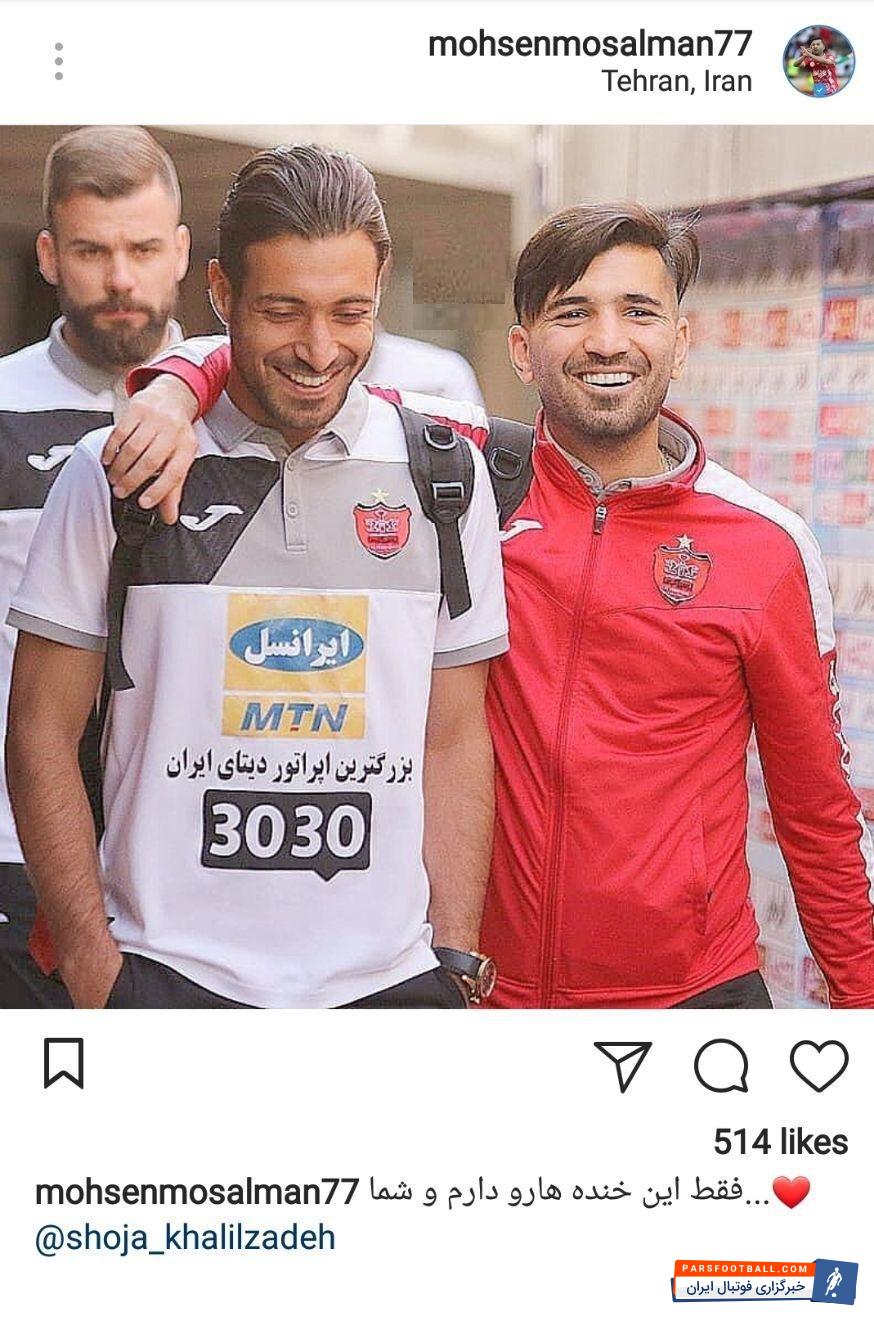Open the @shoja_khalilzadeh mention
Viewport: 874px width, 1321px height.
[185, 1238]
